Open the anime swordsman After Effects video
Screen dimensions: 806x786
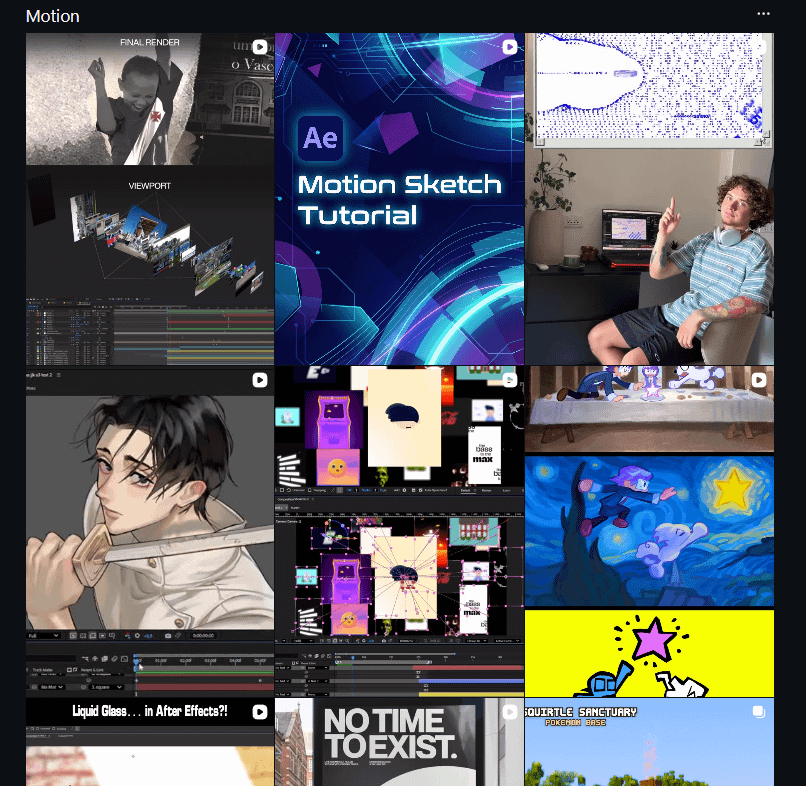click(x=150, y=532)
